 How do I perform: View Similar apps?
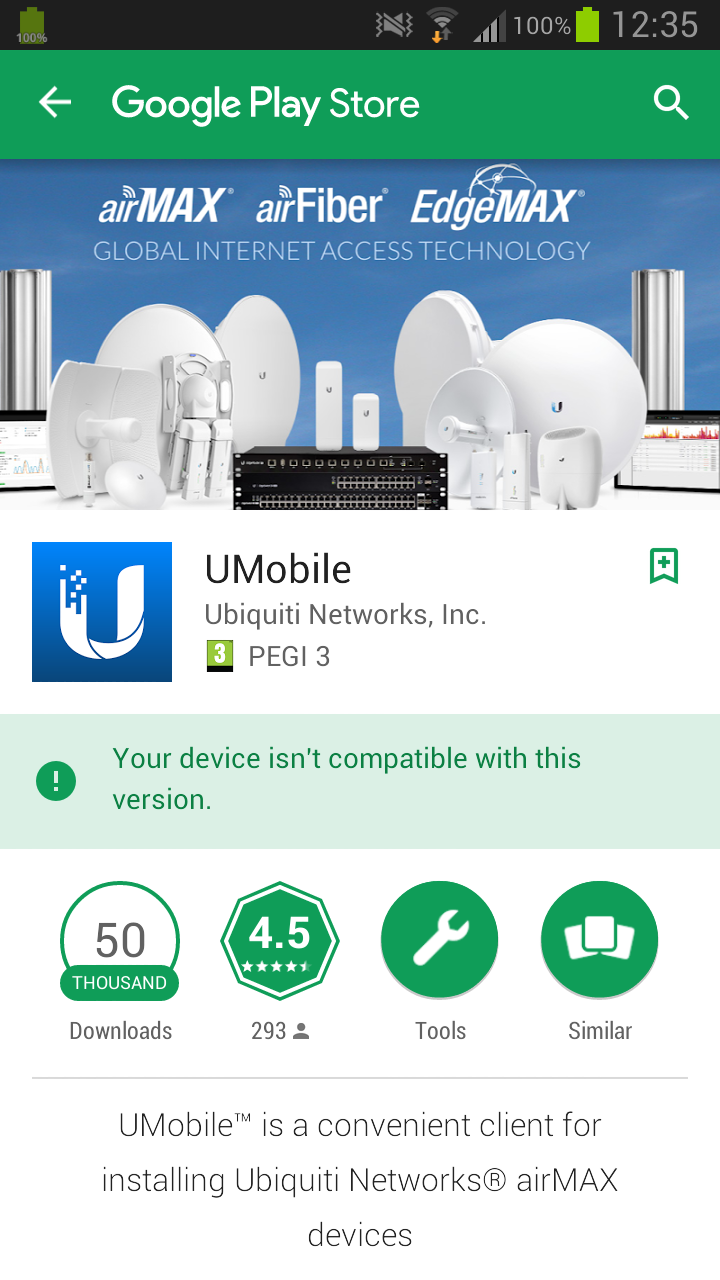[599, 941]
